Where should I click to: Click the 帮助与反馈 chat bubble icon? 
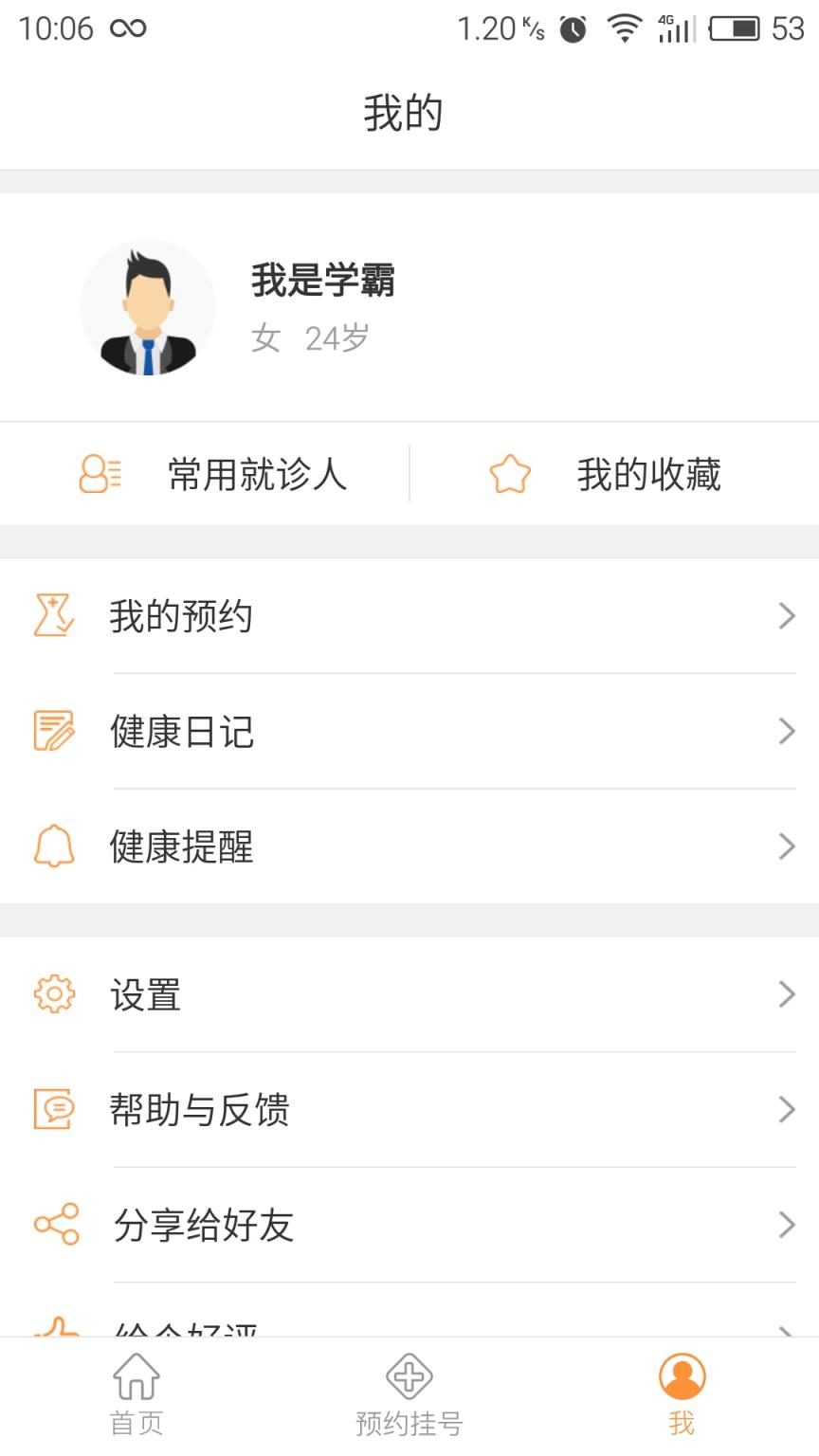tap(54, 1109)
